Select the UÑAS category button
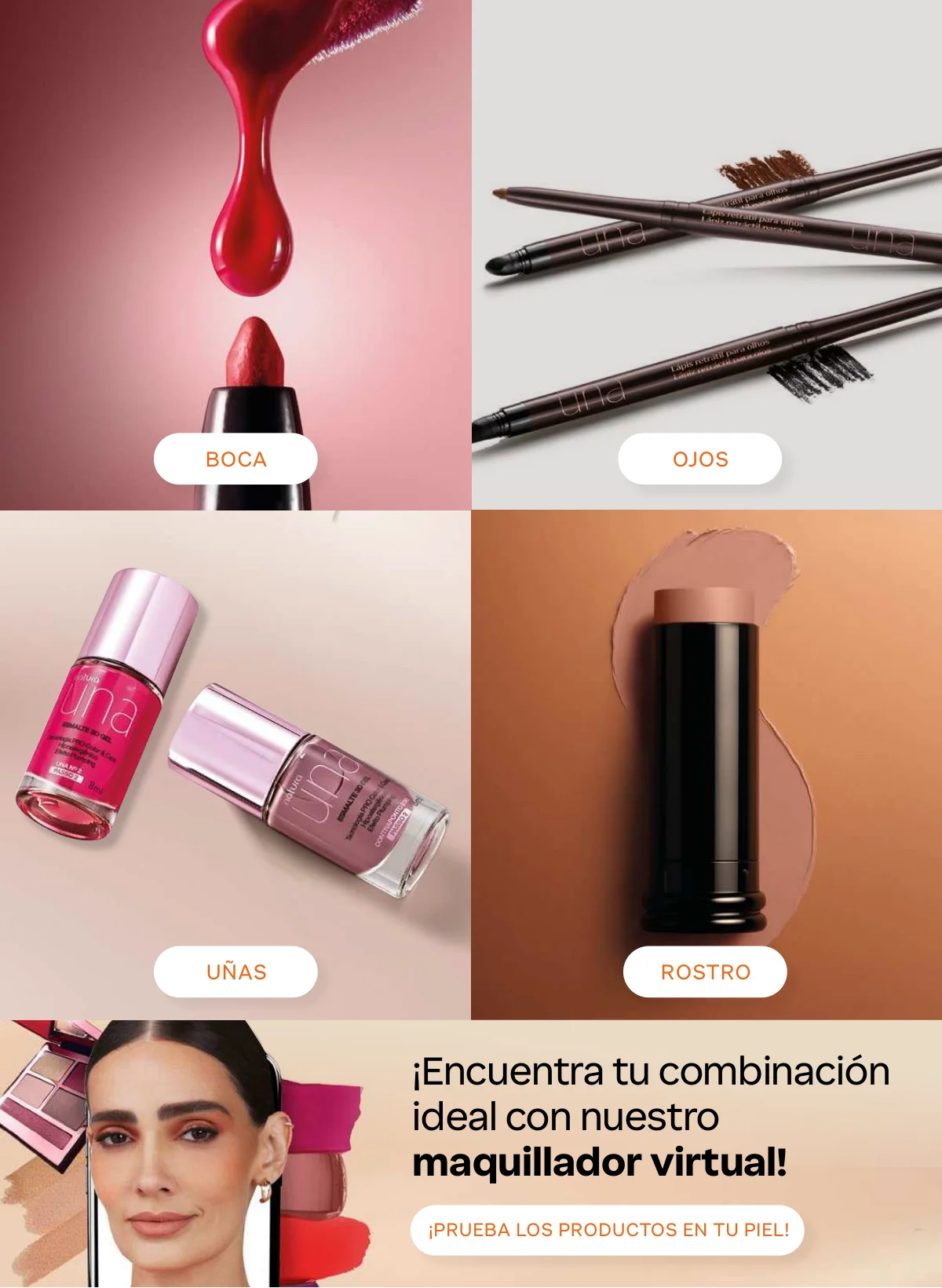The image size is (942, 1288). tap(235, 971)
